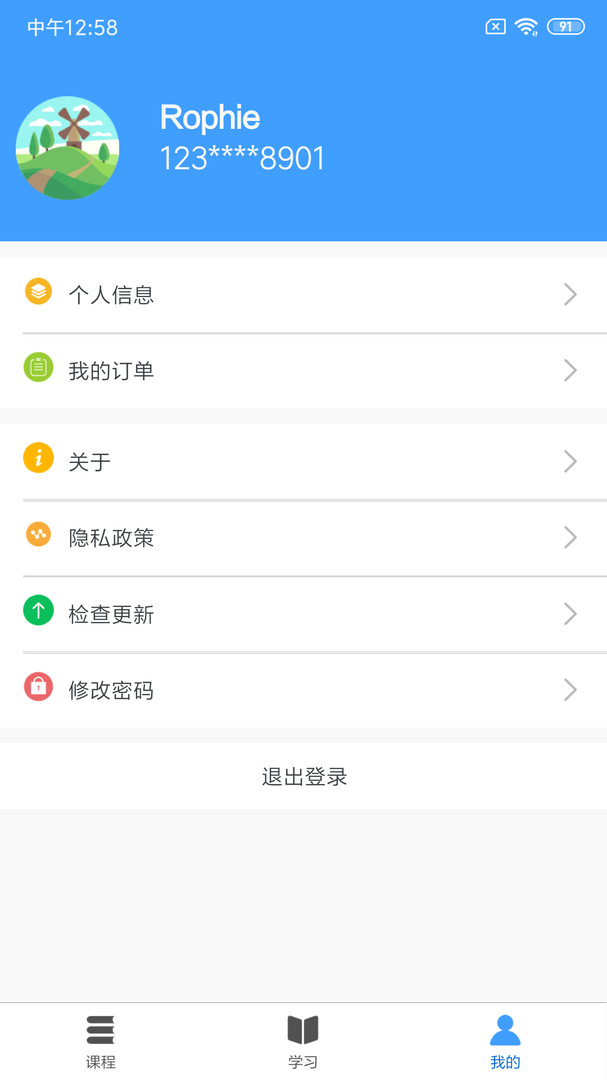Switch to the 学习 study tab
The width and height of the screenshot is (607, 1080).
(303, 1042)
